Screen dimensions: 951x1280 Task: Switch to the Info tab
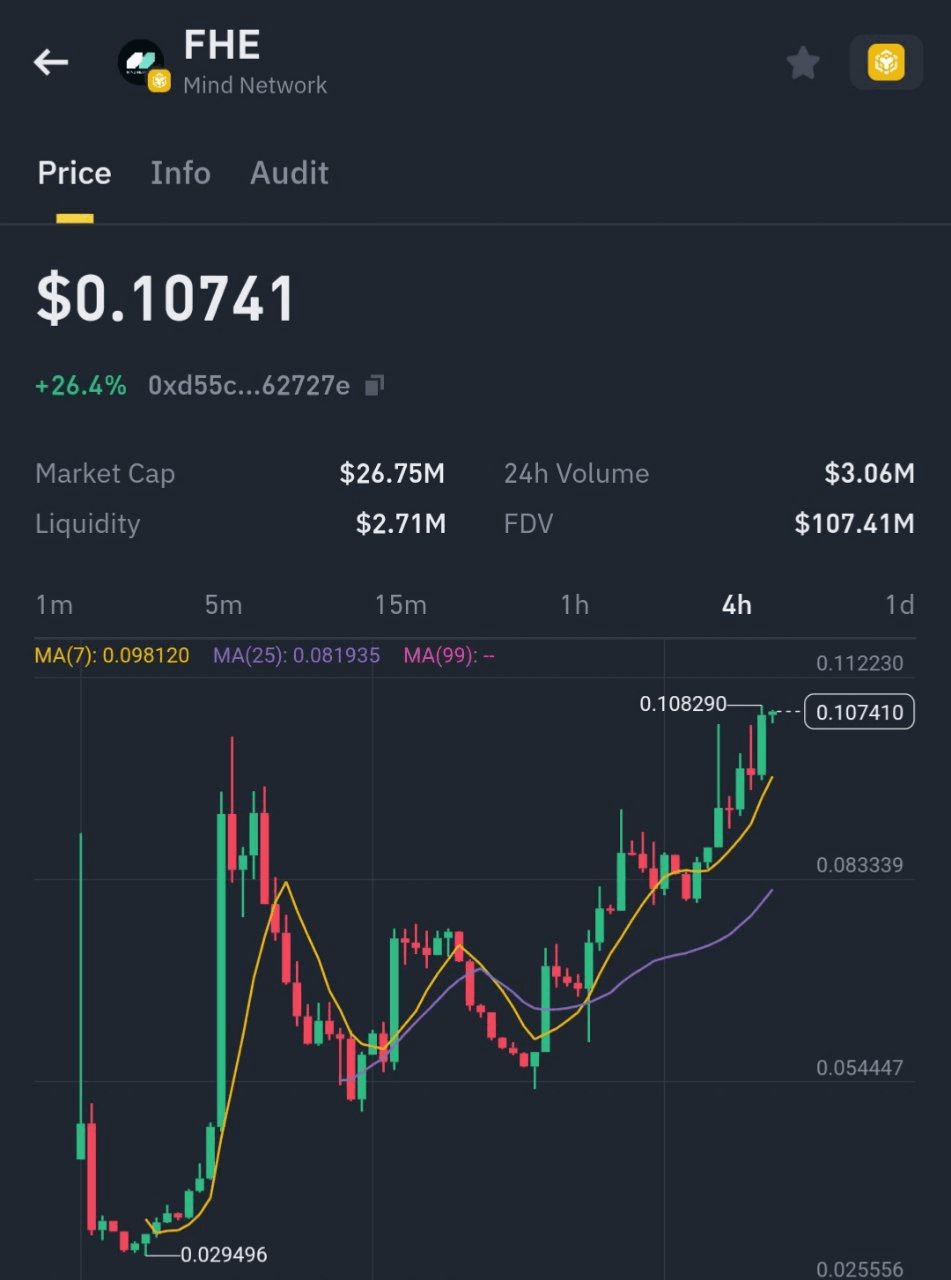pos(180,173)
